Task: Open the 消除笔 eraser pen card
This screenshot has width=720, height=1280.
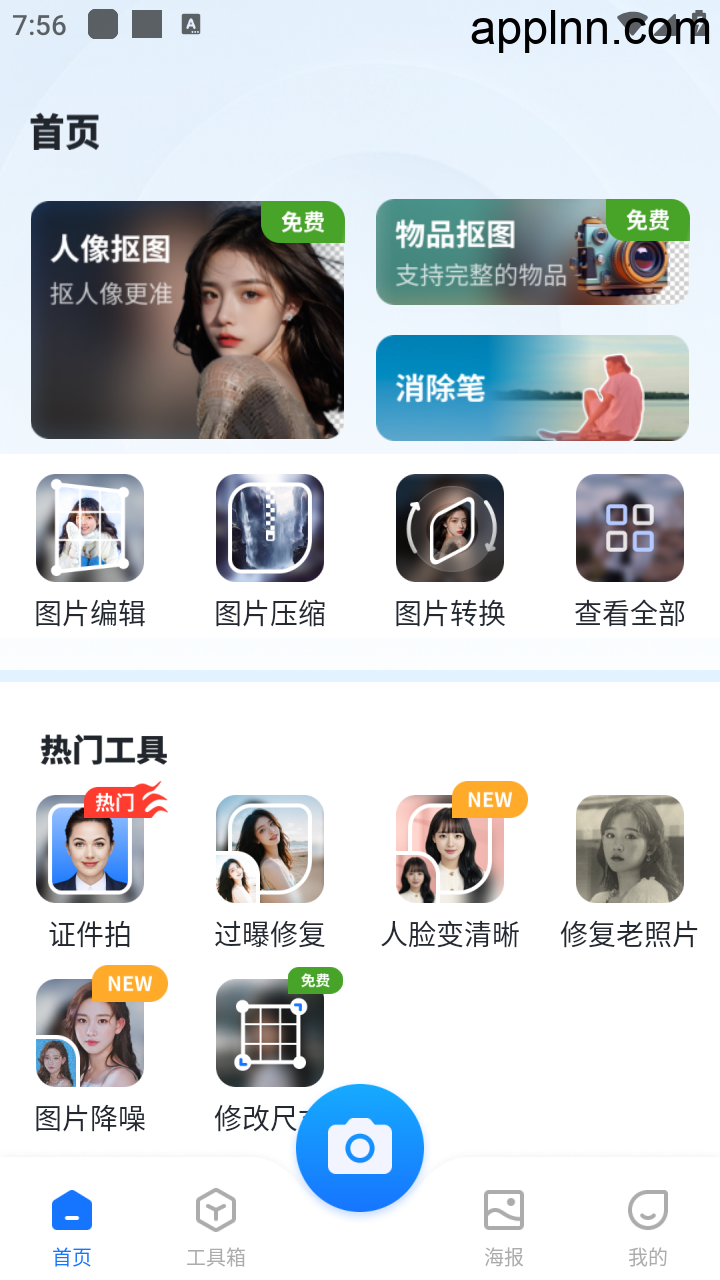Action: (532, 388)
